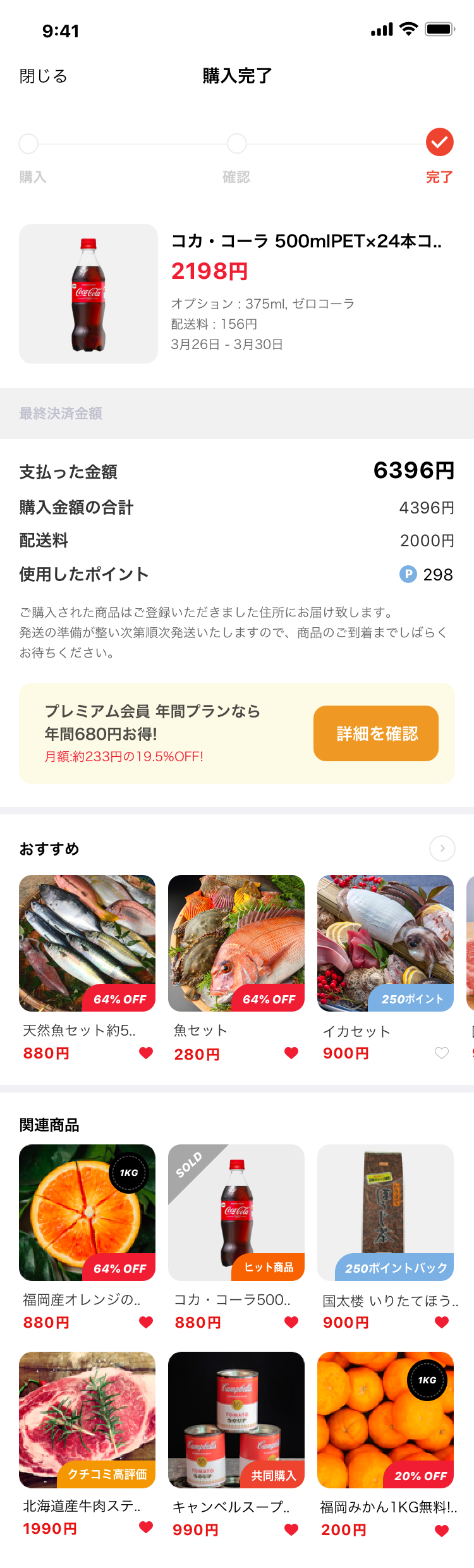Toggle the heart on 国太楼 tea item
Screen dimensions: 474x1568
tap(442, 1322)
